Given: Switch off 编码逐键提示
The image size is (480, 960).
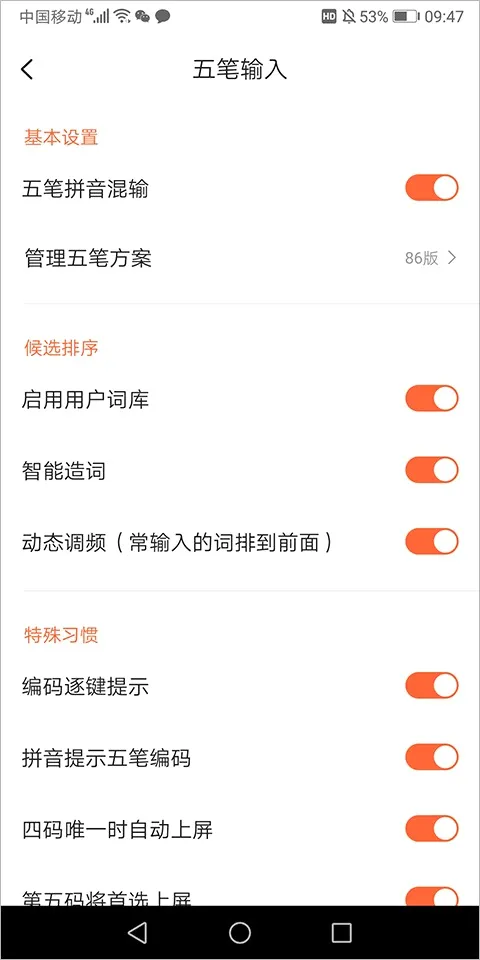Looking at the screenshot, I should (432, 686).
